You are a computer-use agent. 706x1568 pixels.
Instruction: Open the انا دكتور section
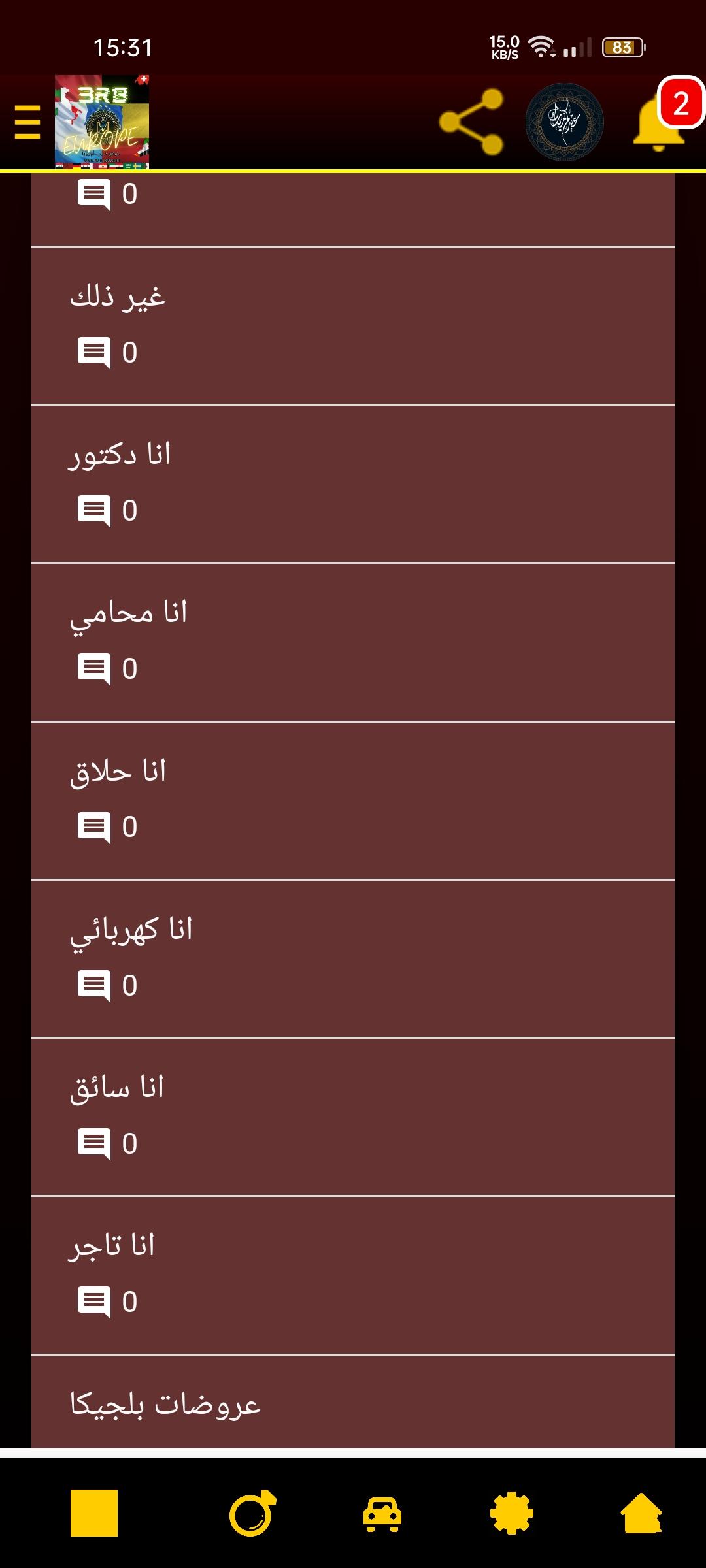click(353, 484)
